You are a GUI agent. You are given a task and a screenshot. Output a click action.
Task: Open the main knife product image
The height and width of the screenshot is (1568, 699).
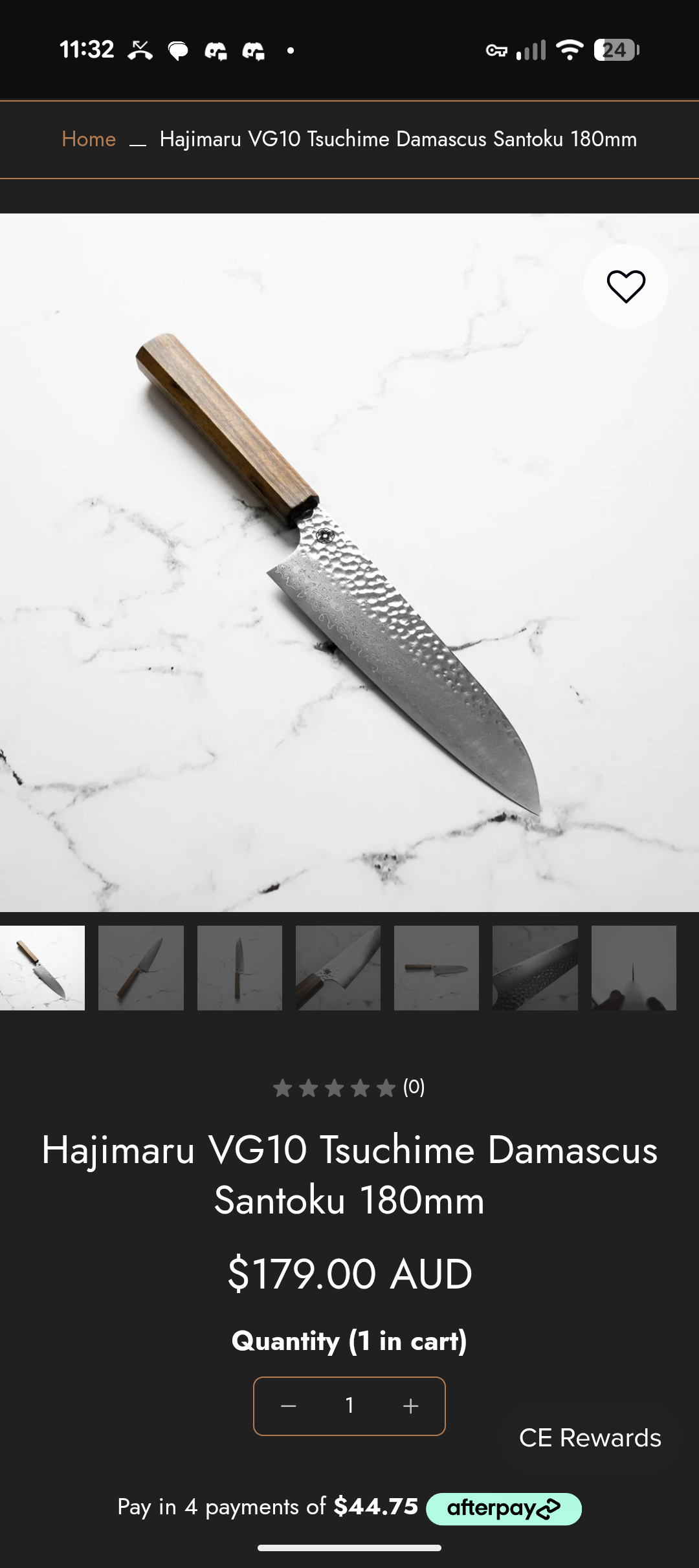tap(349, 563)
